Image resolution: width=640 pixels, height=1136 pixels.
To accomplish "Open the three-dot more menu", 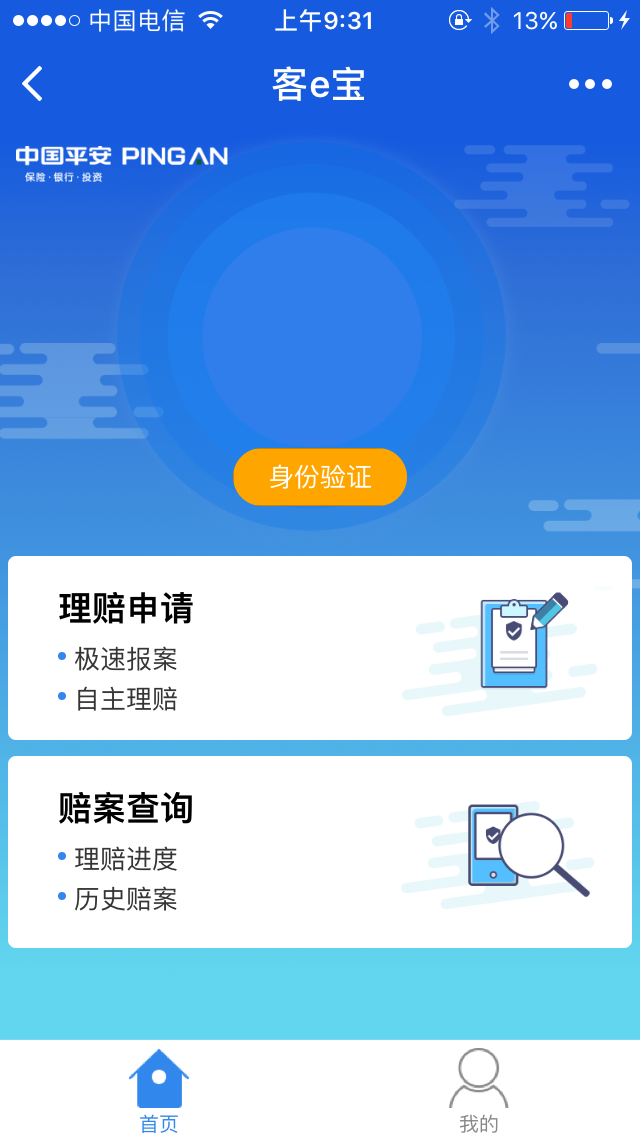I will pyautogui.click(x=590, y=84).
